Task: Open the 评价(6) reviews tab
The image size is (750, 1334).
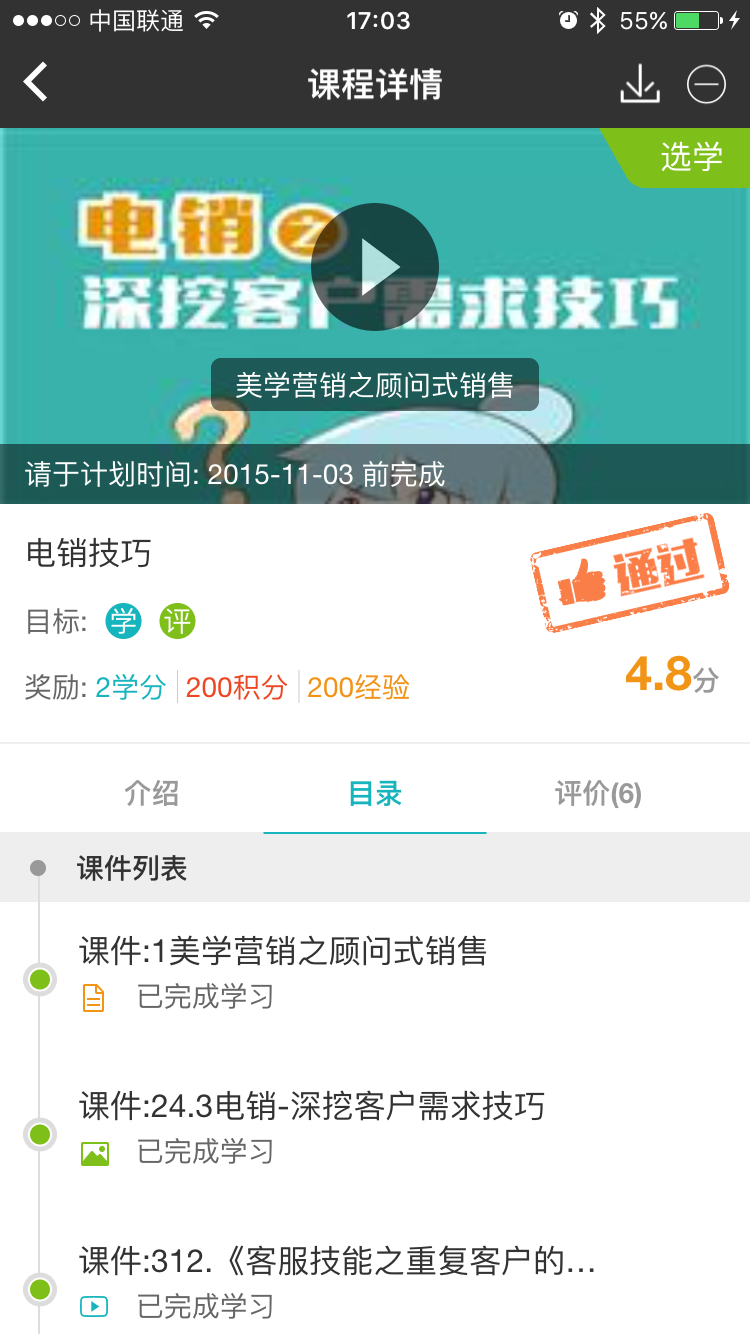Action: tap(598, 794)
